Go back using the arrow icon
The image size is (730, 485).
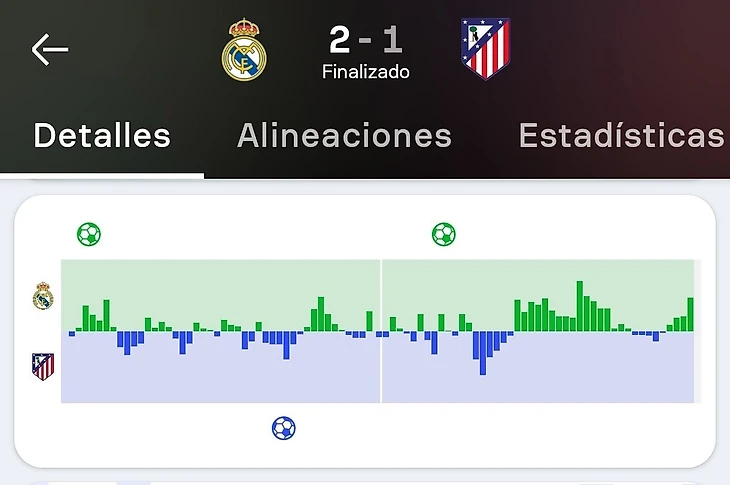[49, 50]
